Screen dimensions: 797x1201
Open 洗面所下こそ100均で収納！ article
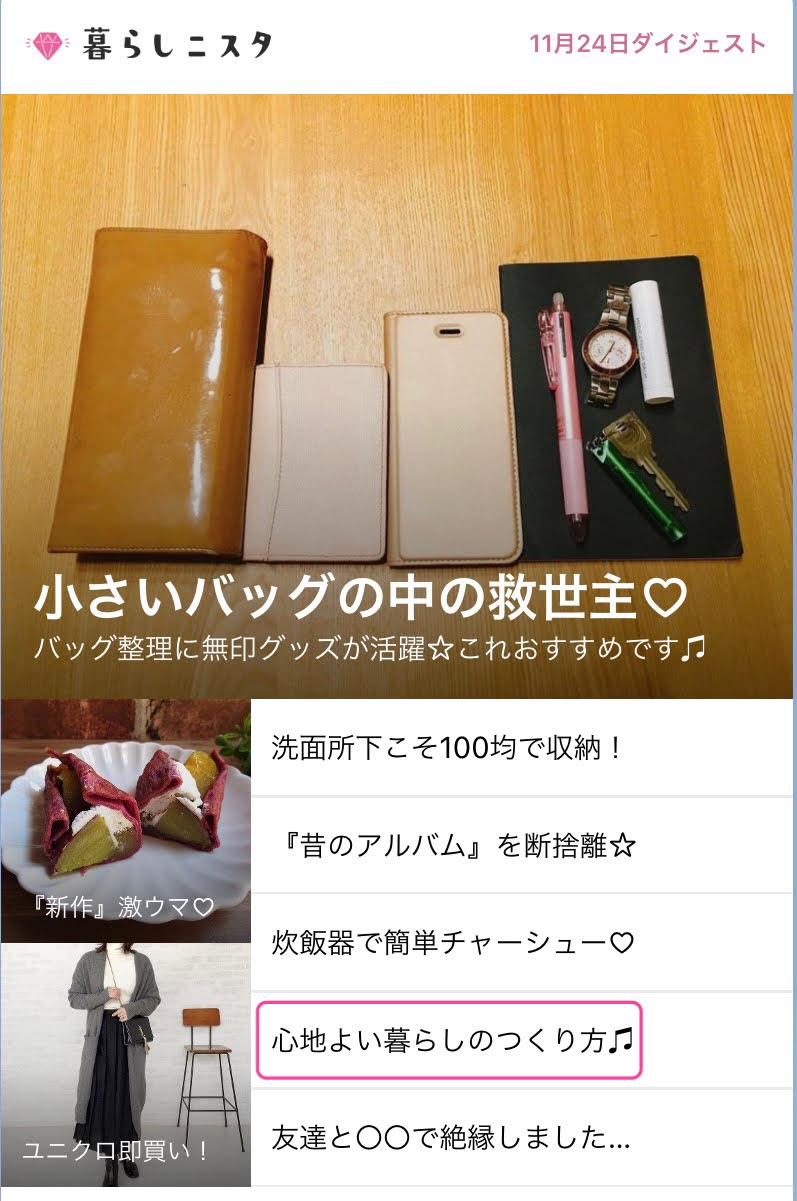click(x=447, y=748)
